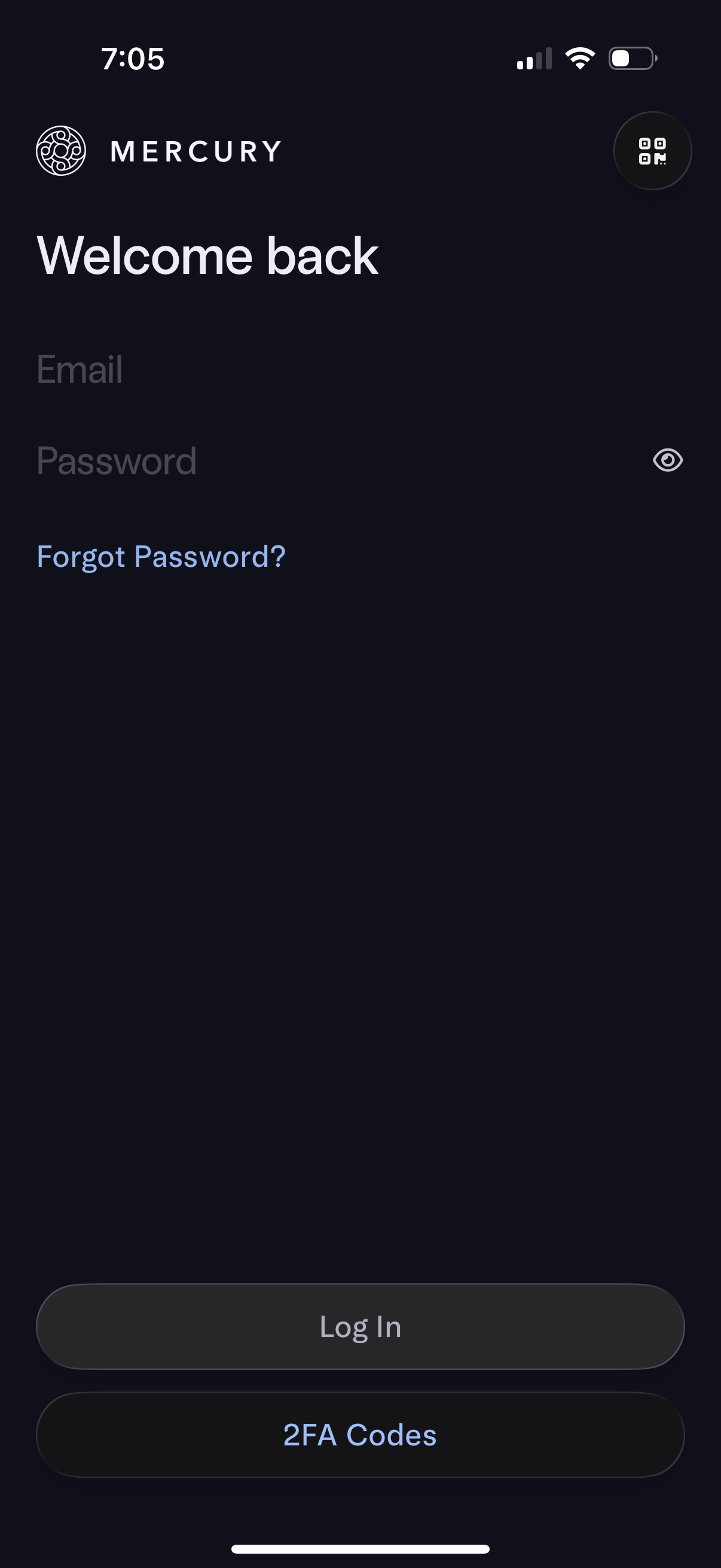Open the Forgot Password? link
The width and height of the screenshot is (721, 1568).
point(161,556)
